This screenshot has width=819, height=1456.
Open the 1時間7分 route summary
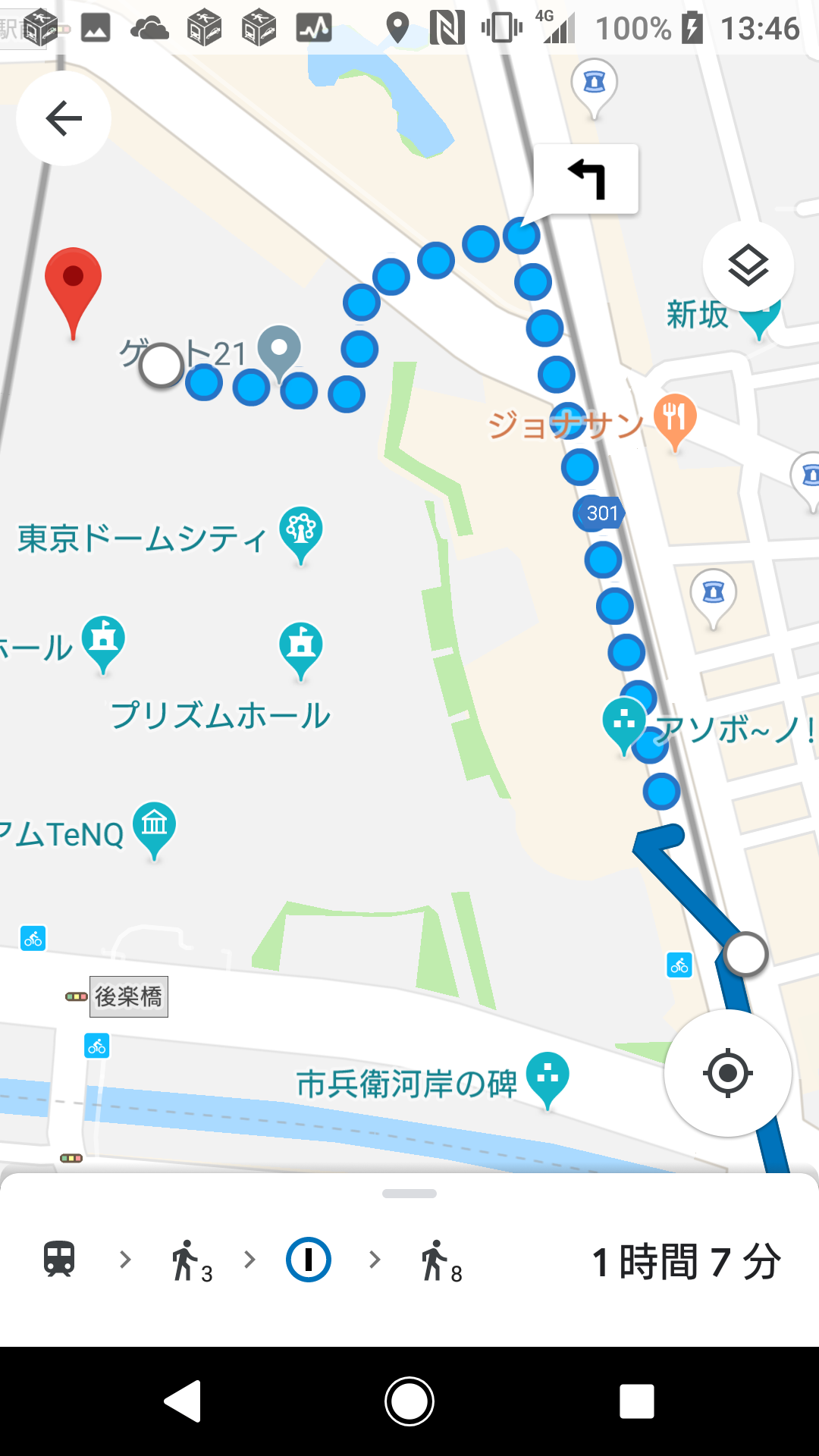(x=686, y=1262)
